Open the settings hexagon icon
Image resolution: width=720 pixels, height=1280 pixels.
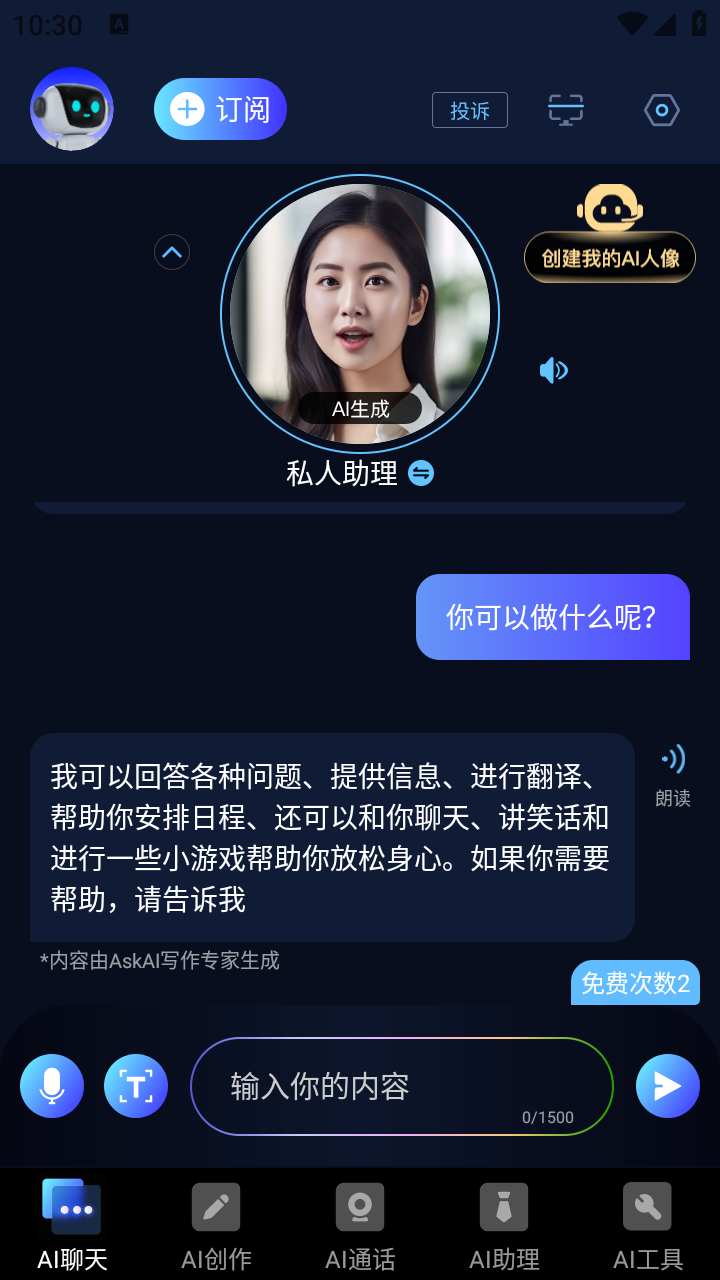point(662,110)
